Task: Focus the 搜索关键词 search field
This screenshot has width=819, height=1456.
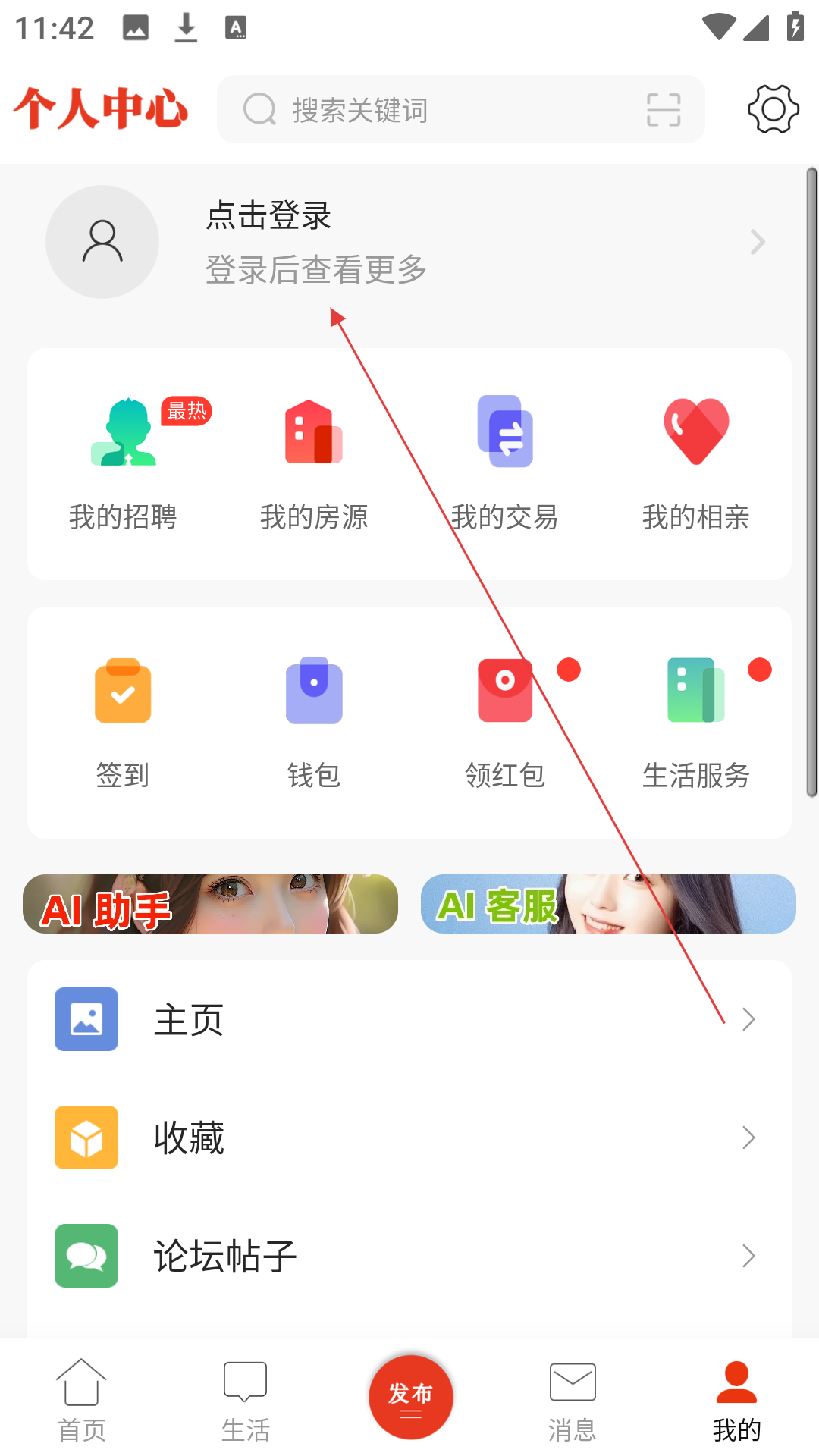Action: click(440, 110)
